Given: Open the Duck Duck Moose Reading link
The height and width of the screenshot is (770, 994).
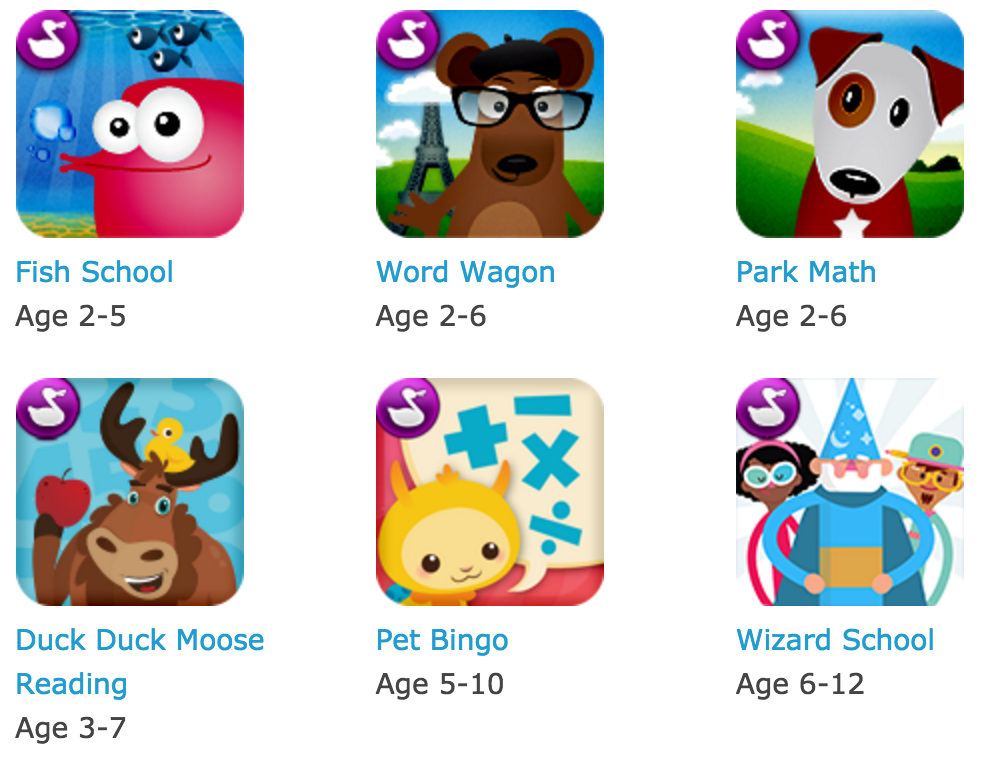Looking at the screenshot, I should pyautogui.click(x=140, y=640).
